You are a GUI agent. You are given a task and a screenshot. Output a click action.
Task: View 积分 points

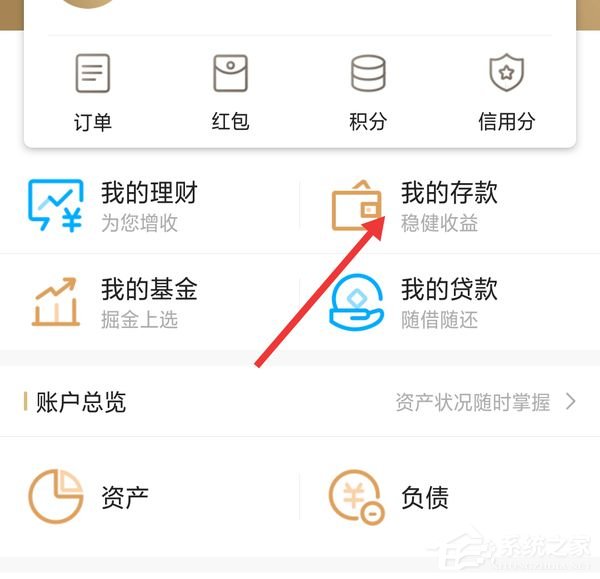point(368,92)
